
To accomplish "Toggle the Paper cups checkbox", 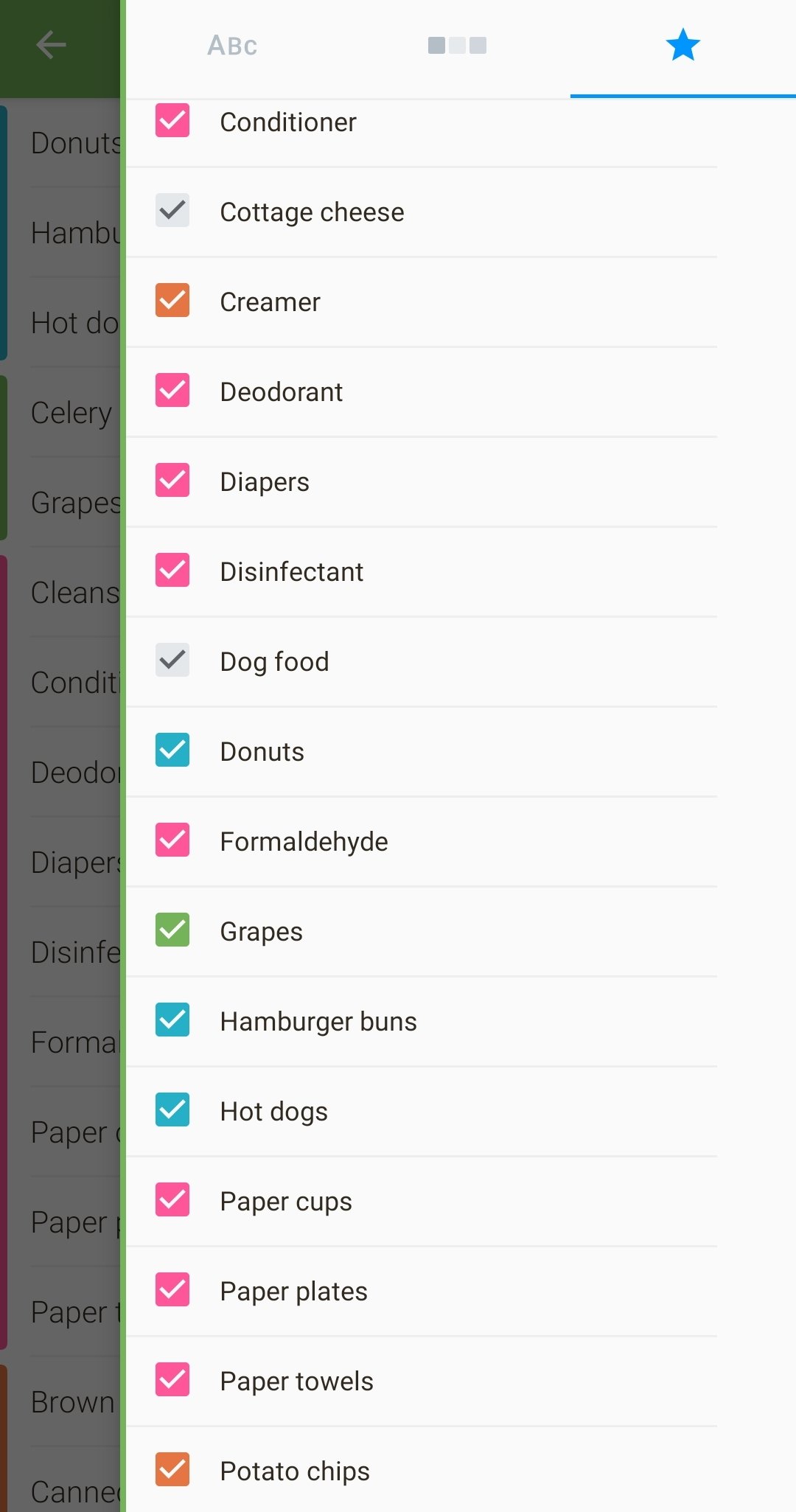I will click(x=172, y=1200).
